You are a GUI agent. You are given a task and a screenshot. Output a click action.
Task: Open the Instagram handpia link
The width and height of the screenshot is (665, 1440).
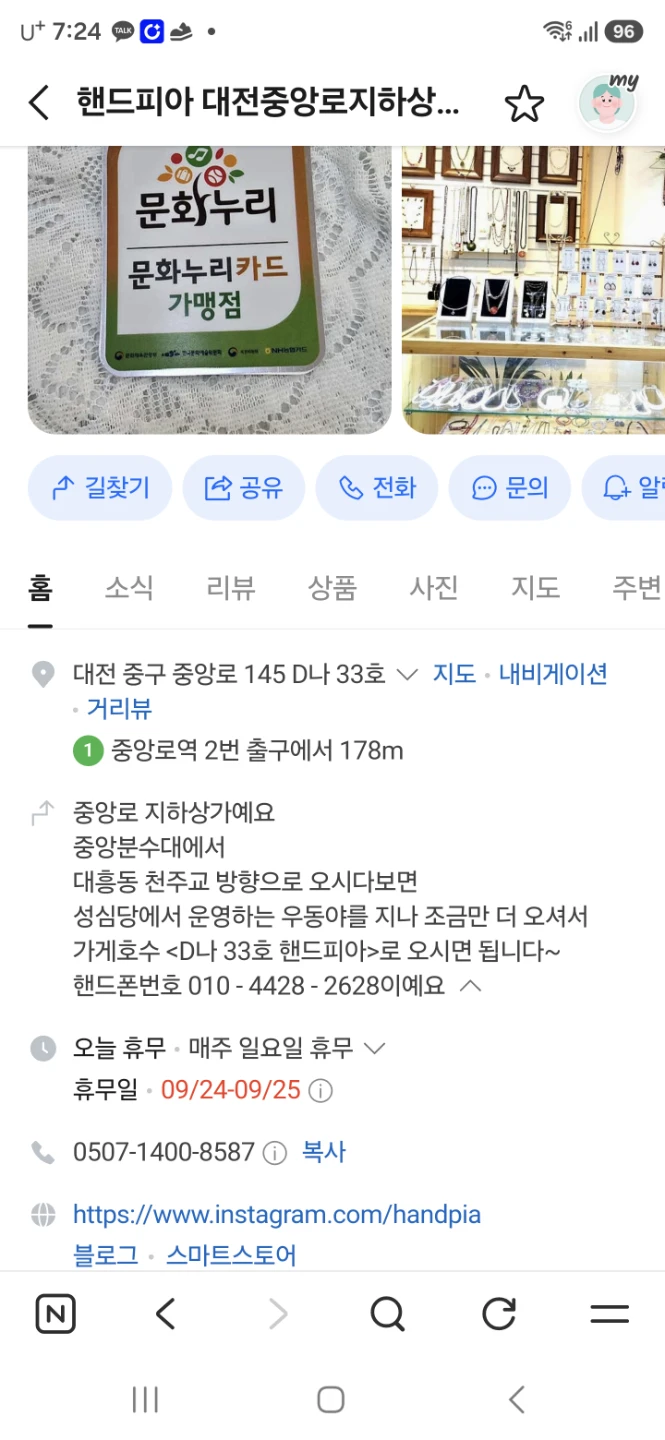point(277,1215)
